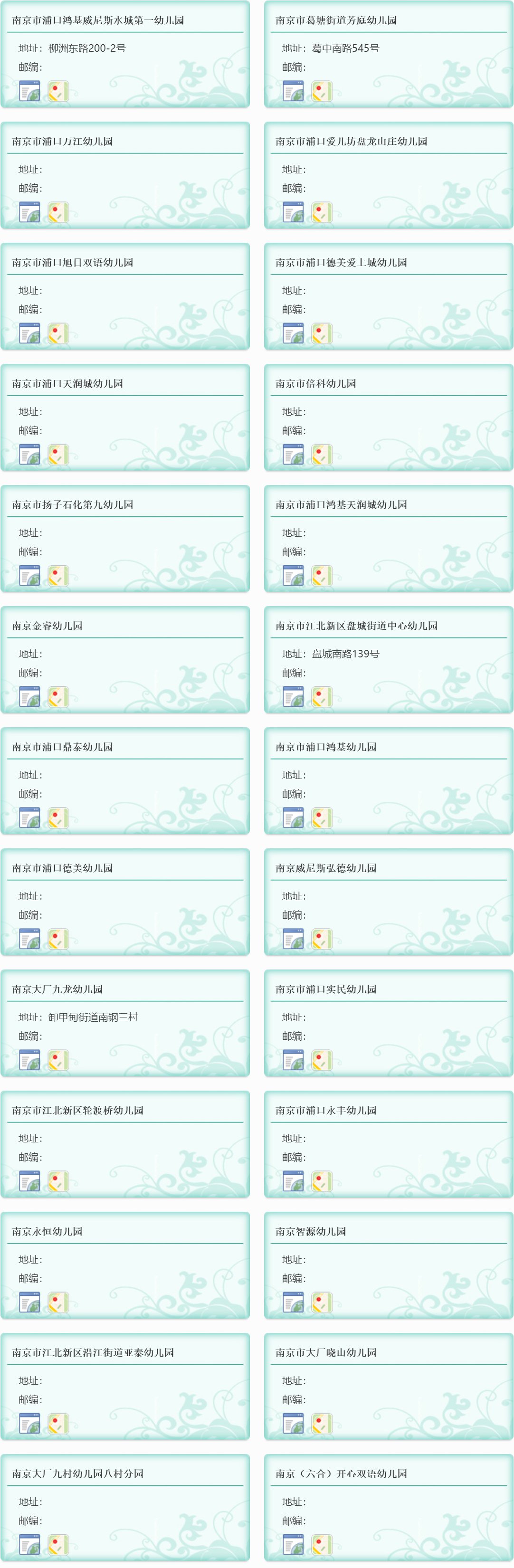Open map icon for 南京智源幼儿园
The width and height of the screenshot is (514, 1568).
322,1302
